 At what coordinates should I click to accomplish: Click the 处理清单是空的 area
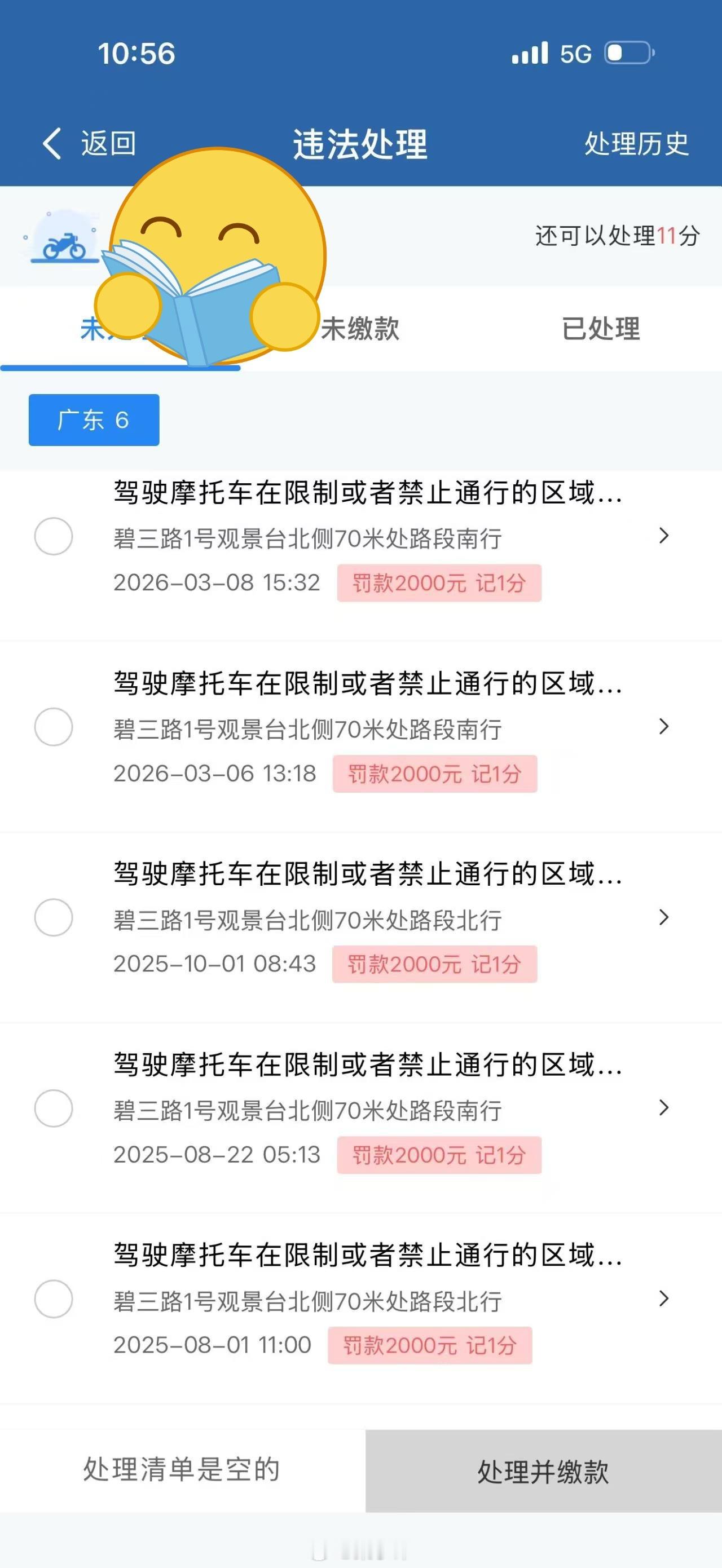[181, 1469]
